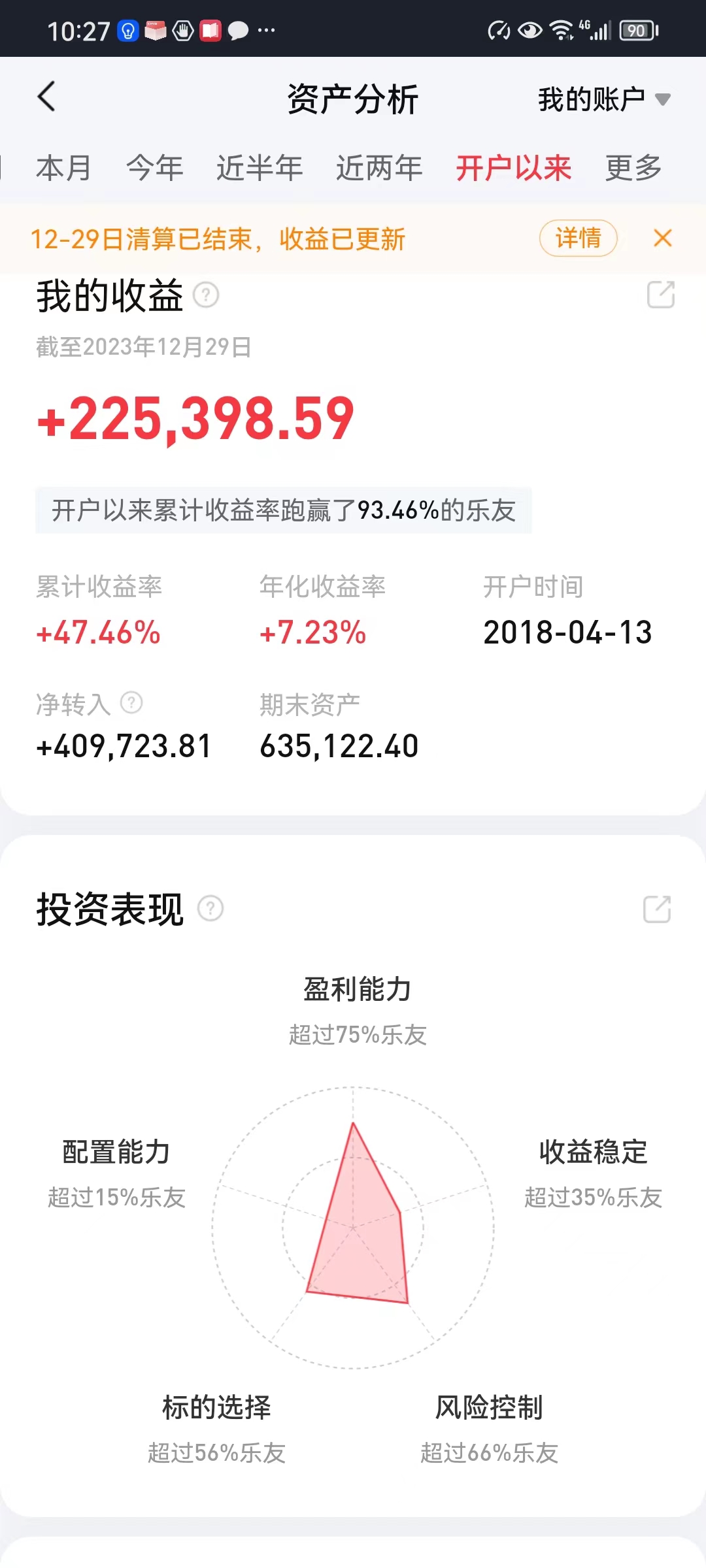Image resolution: width=706 pixels, height=1568 pixels.
Task: Select the 近两年 tab
Action: [x=379, y=168]
